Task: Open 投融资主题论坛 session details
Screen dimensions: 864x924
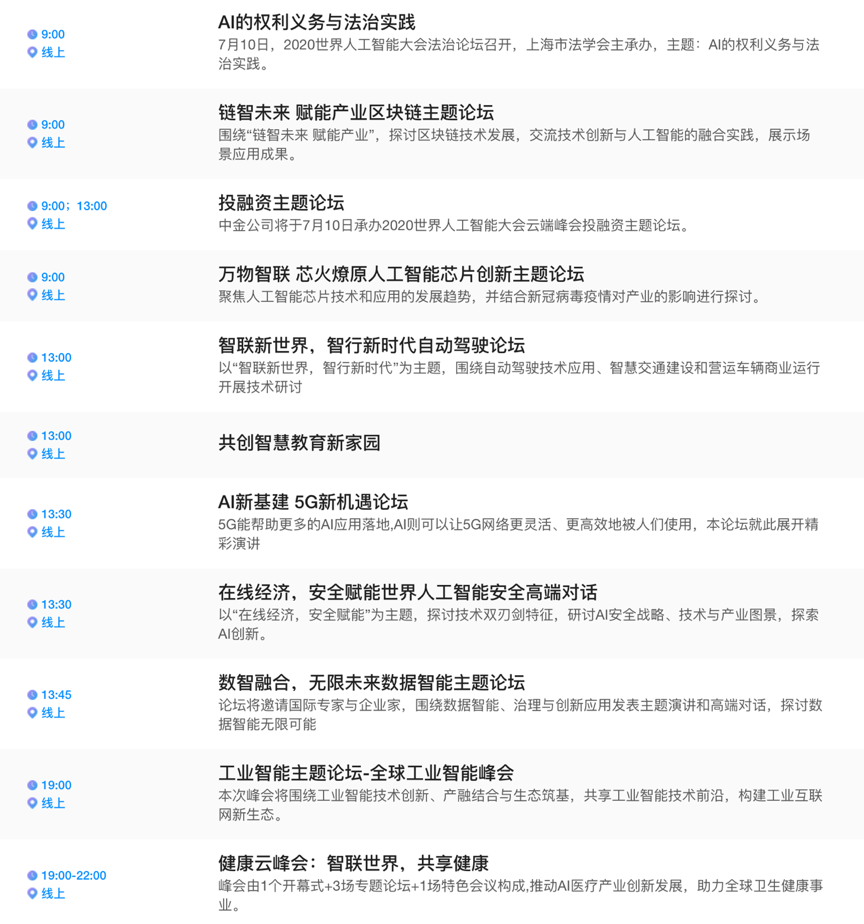Action: (281, 203)
